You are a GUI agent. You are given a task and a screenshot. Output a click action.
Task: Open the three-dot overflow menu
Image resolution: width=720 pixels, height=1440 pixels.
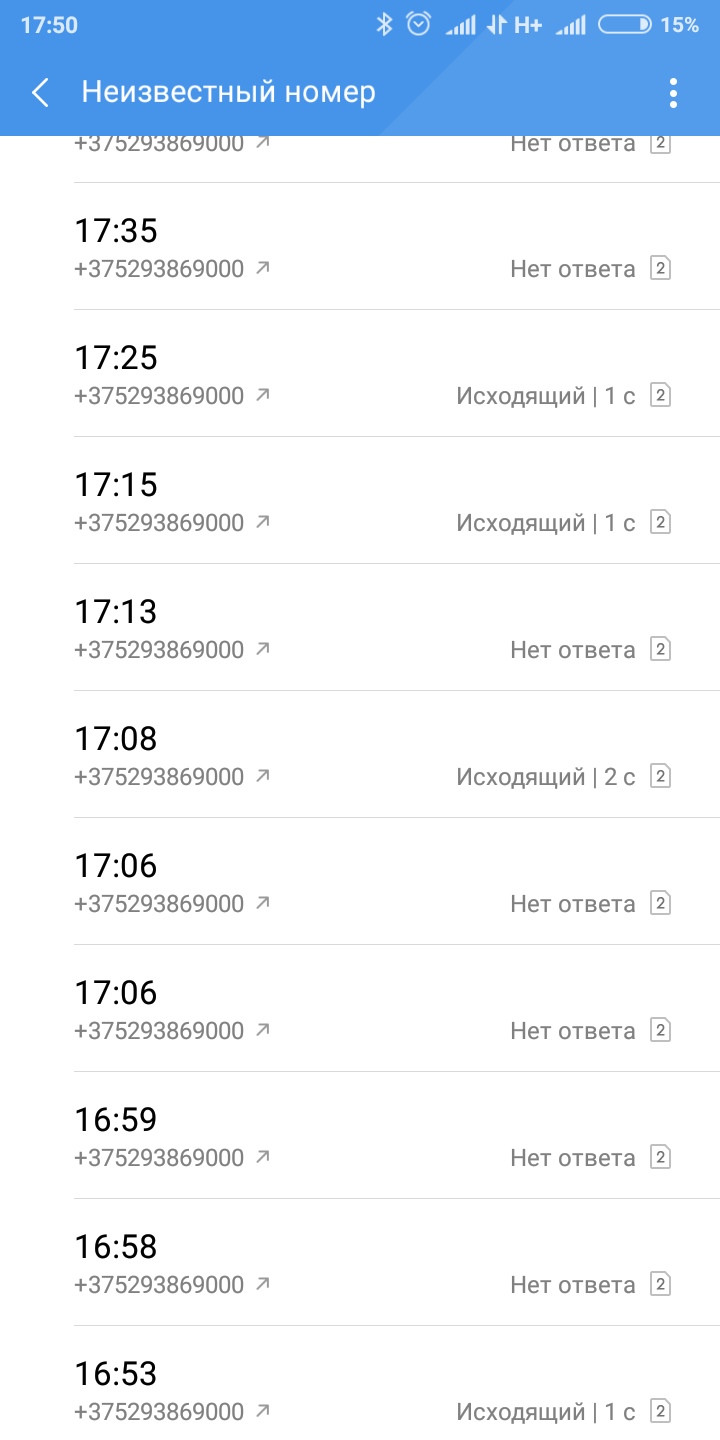[x=673, y=93]
